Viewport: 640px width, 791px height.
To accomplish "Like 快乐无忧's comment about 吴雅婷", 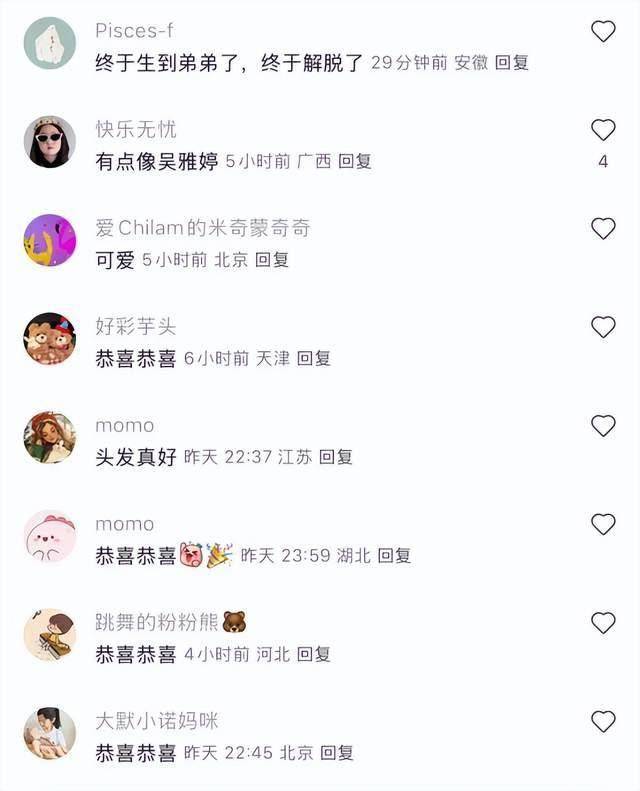I will pyautogui.click(x=603, y=130).
